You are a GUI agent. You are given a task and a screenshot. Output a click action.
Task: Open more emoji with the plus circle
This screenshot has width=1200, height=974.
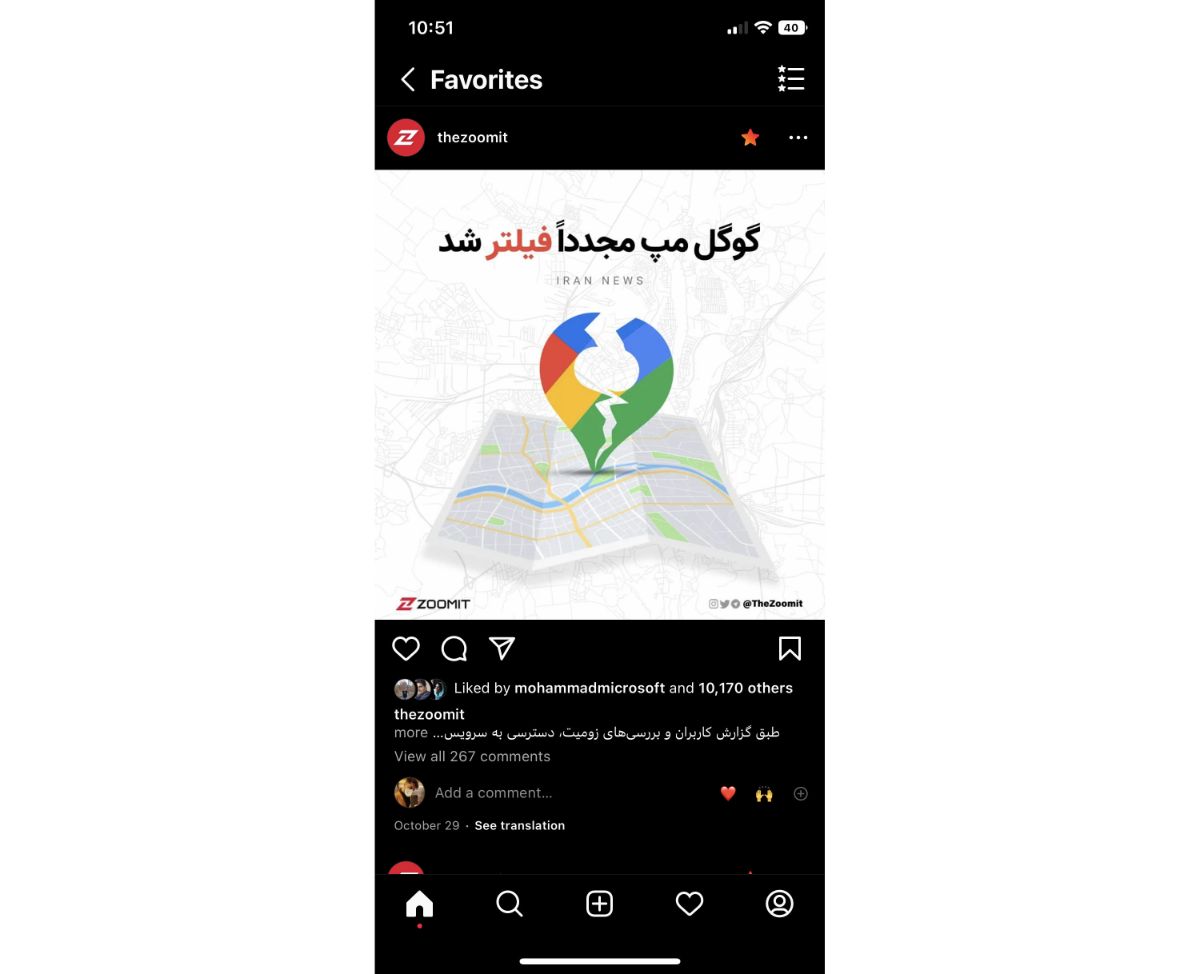pos(800,794)
